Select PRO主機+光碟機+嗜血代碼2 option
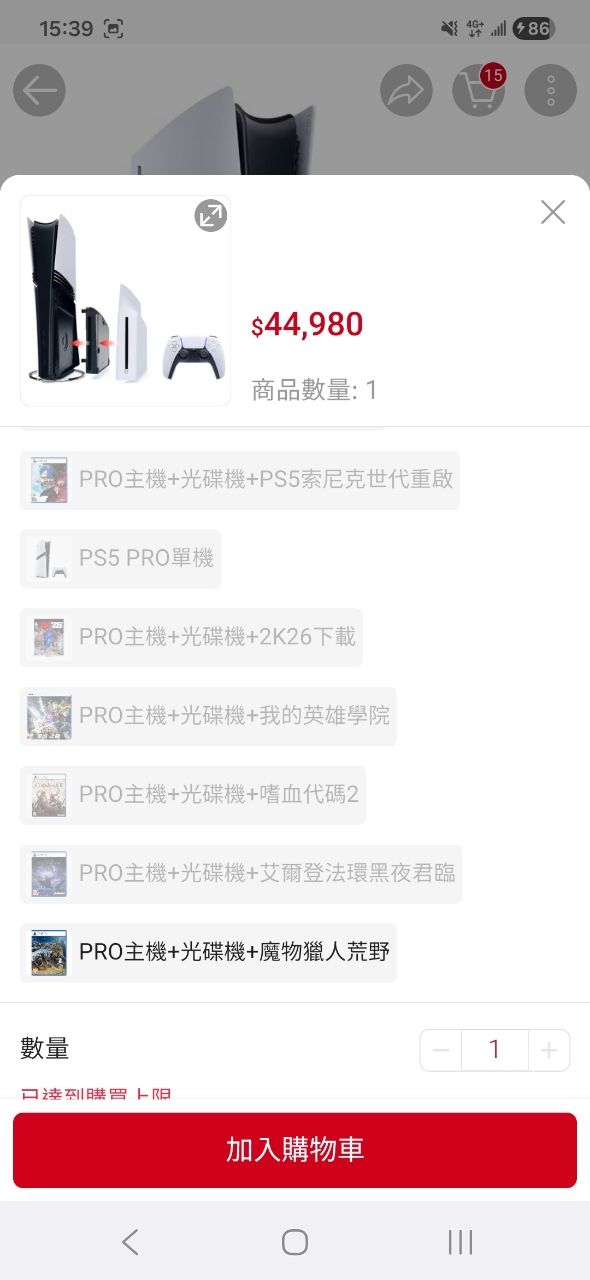 tap(193, 795)
